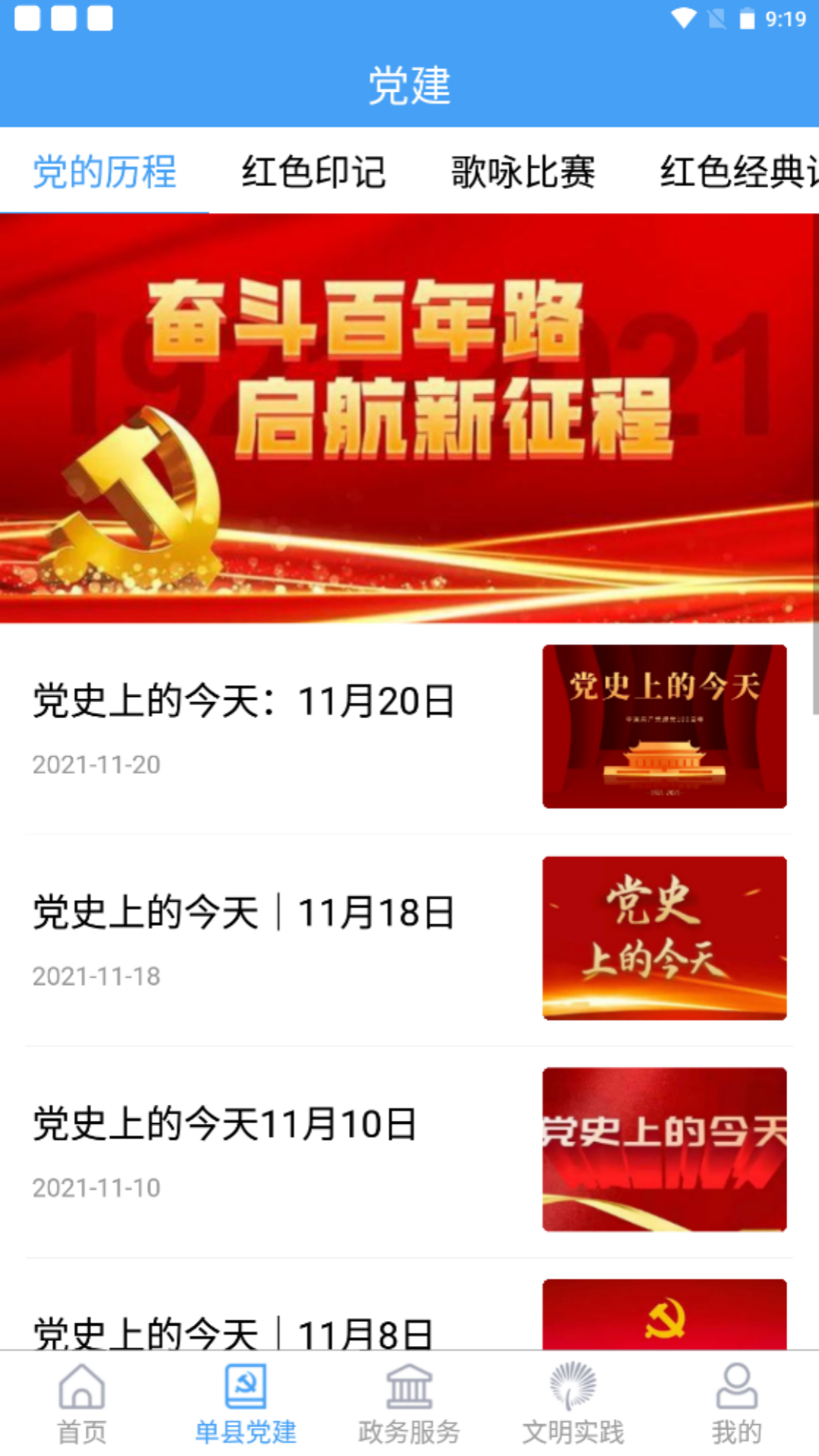The height and width of the screenshot is (1456, 819).
Task: Tap the November 20 article thumbnail
Action: [x=665, y=728]
